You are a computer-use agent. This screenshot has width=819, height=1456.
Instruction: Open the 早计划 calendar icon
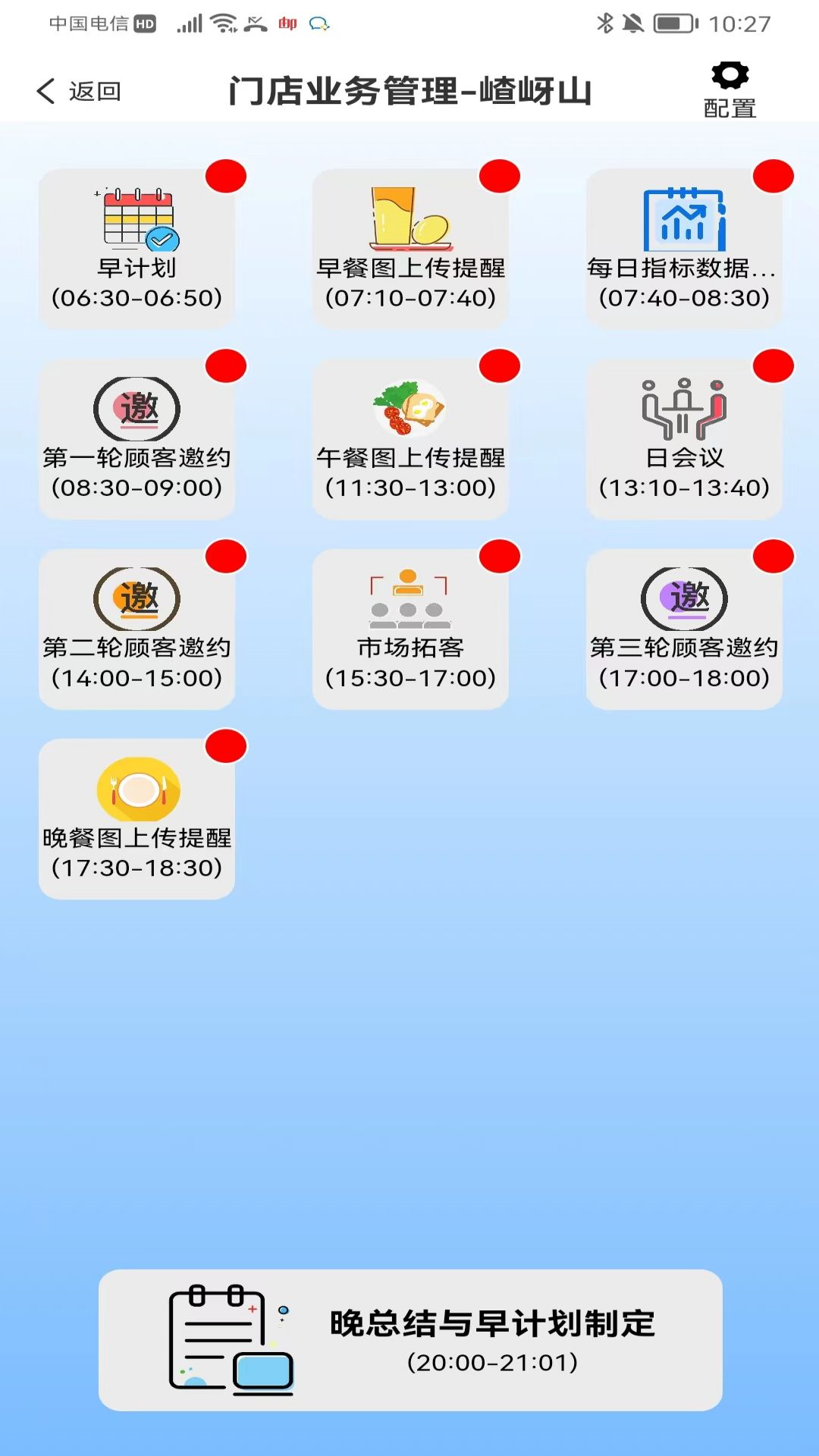point(136,220)
